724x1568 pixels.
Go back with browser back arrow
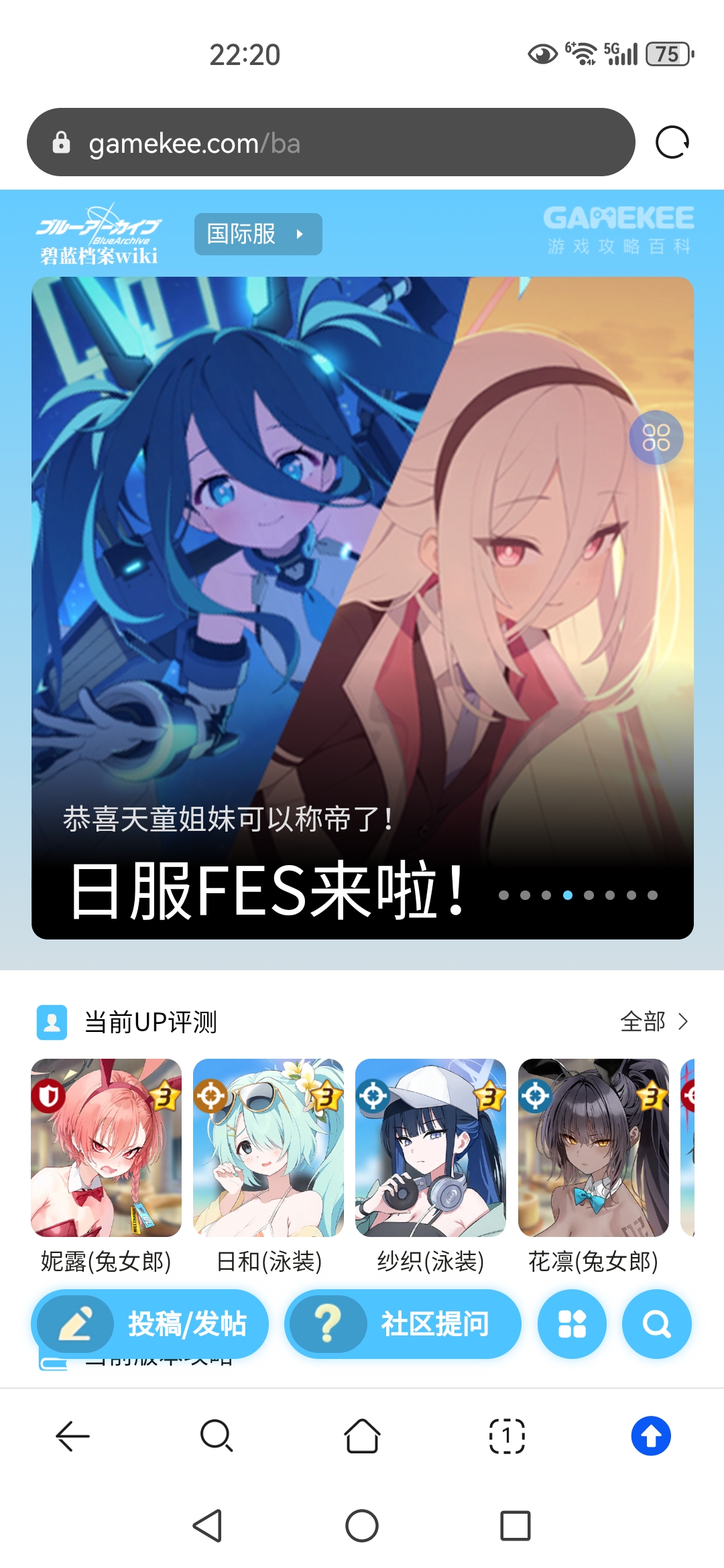click(72, 1436)
